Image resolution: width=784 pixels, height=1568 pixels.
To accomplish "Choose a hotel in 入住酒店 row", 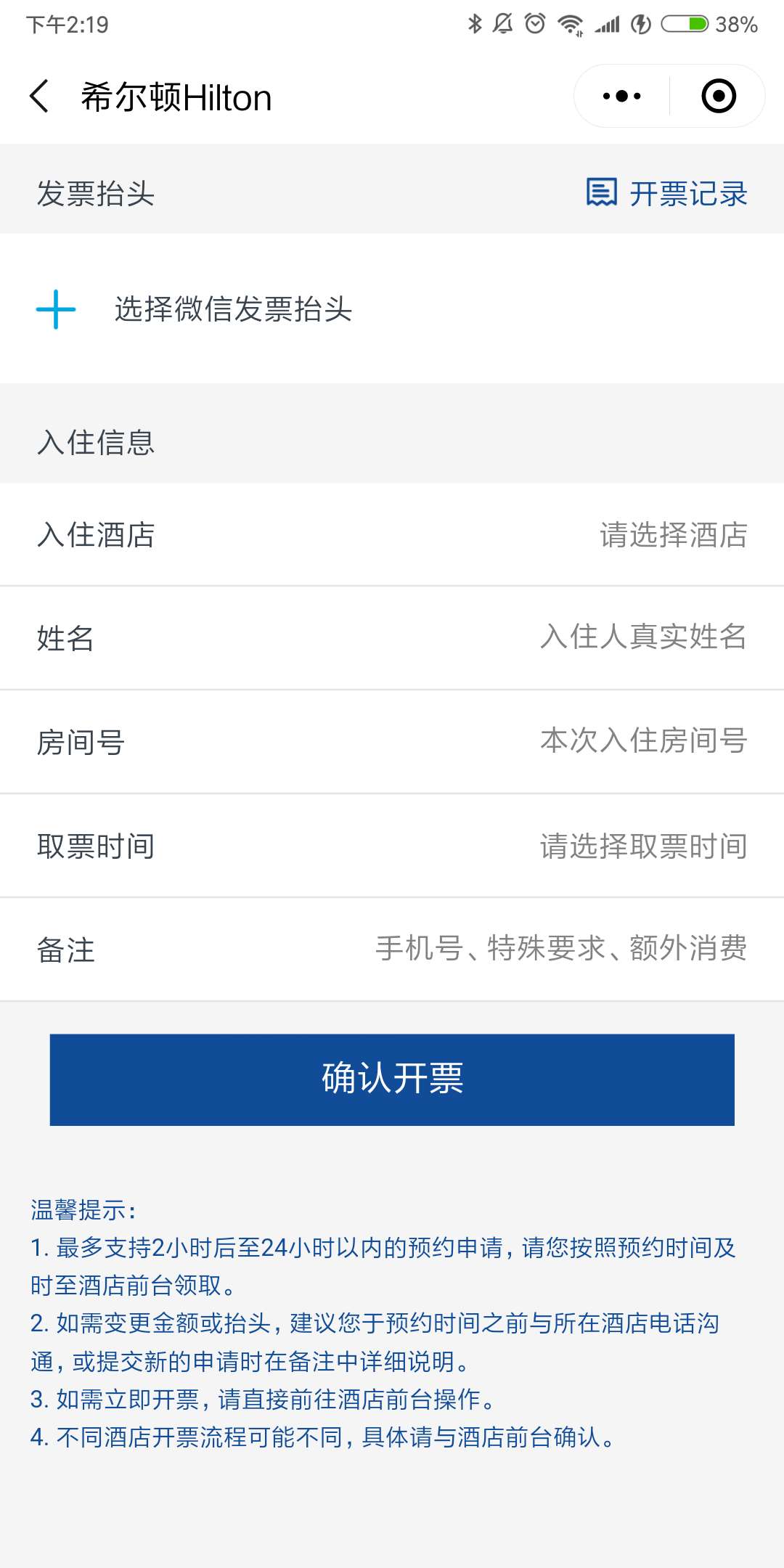I will click(392, 534).
